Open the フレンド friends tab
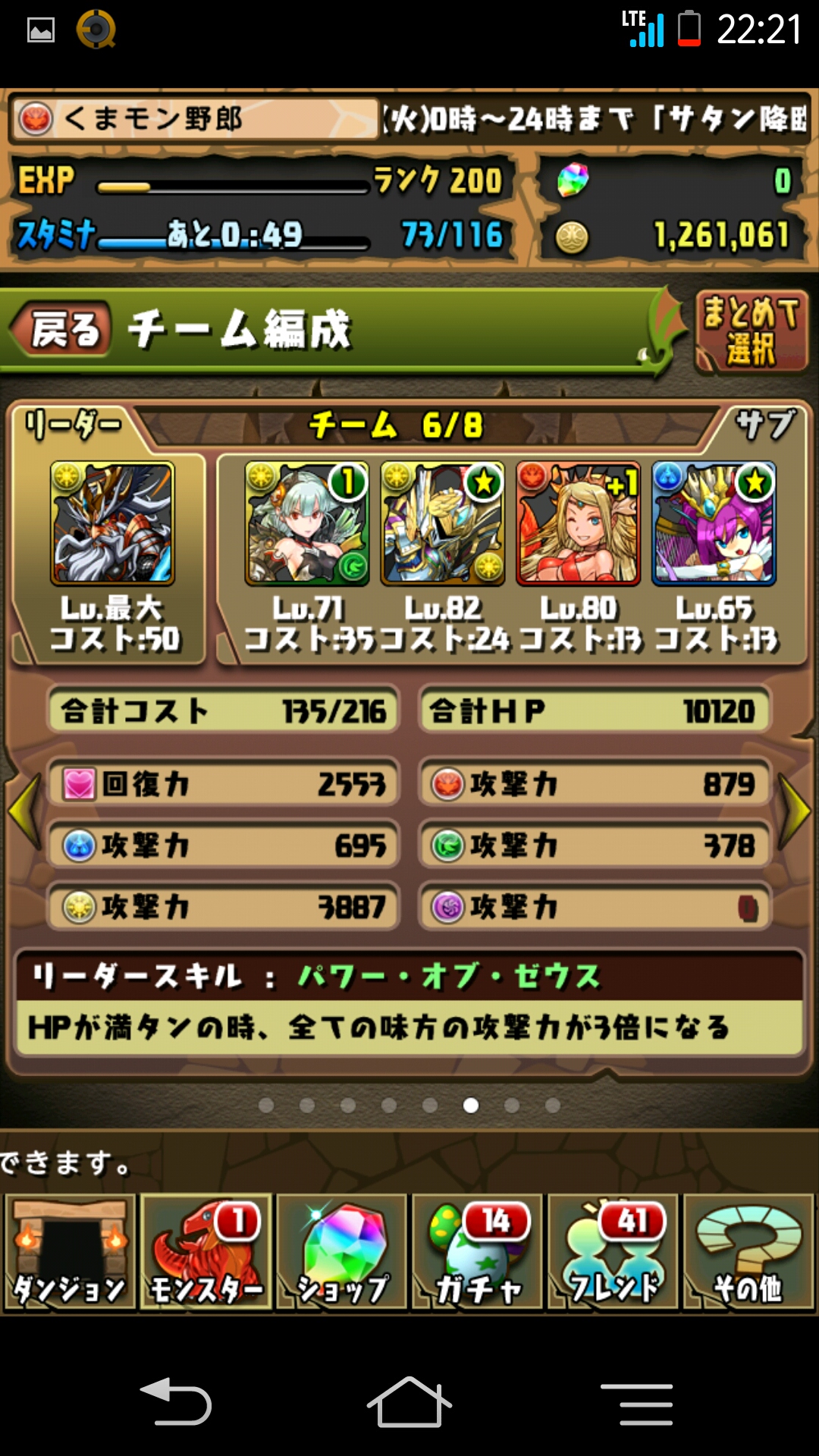The height and width of the screenshot is (1456, 819). 613,1253
